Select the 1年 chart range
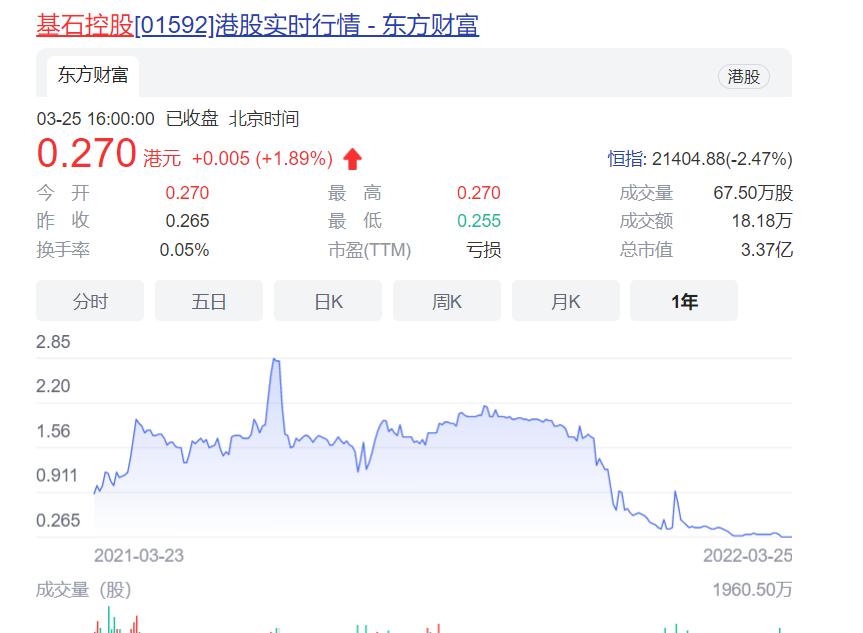 (684, 301)
